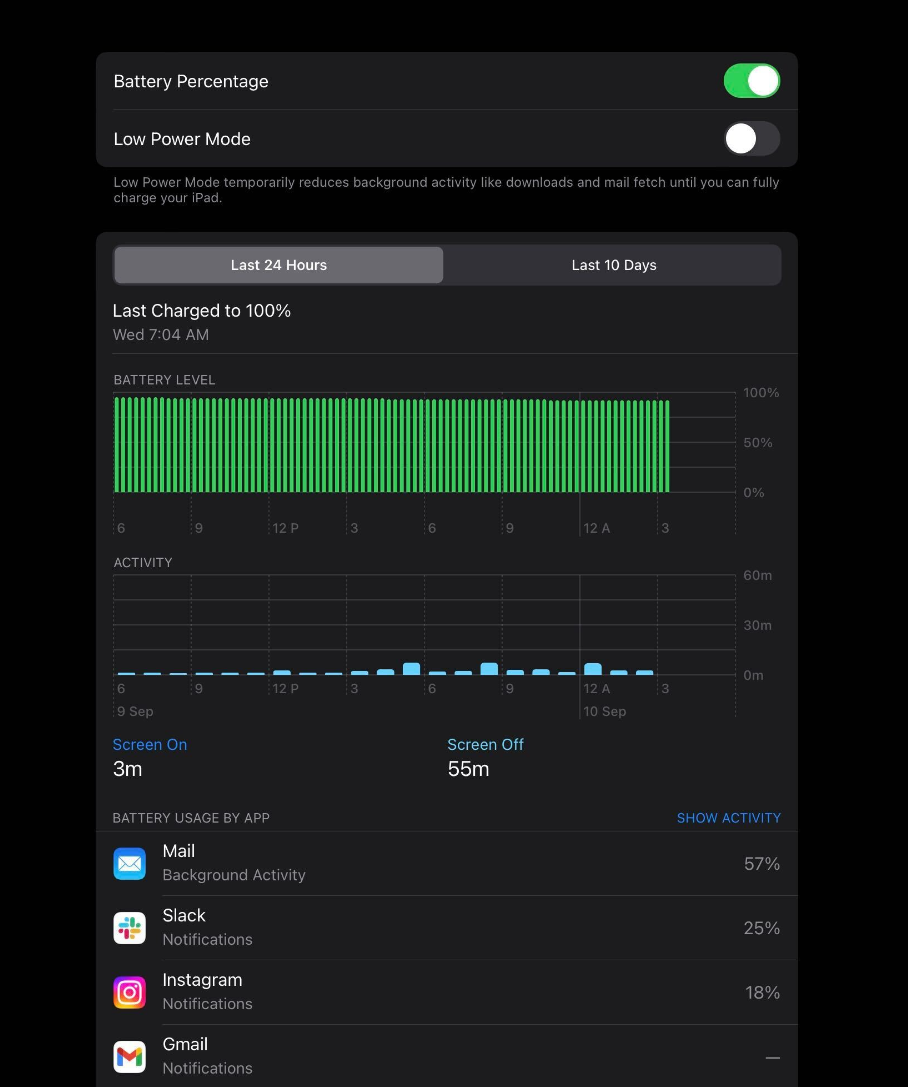
Task: Select the Last 24 Hours segment
Action: point(279,265)
